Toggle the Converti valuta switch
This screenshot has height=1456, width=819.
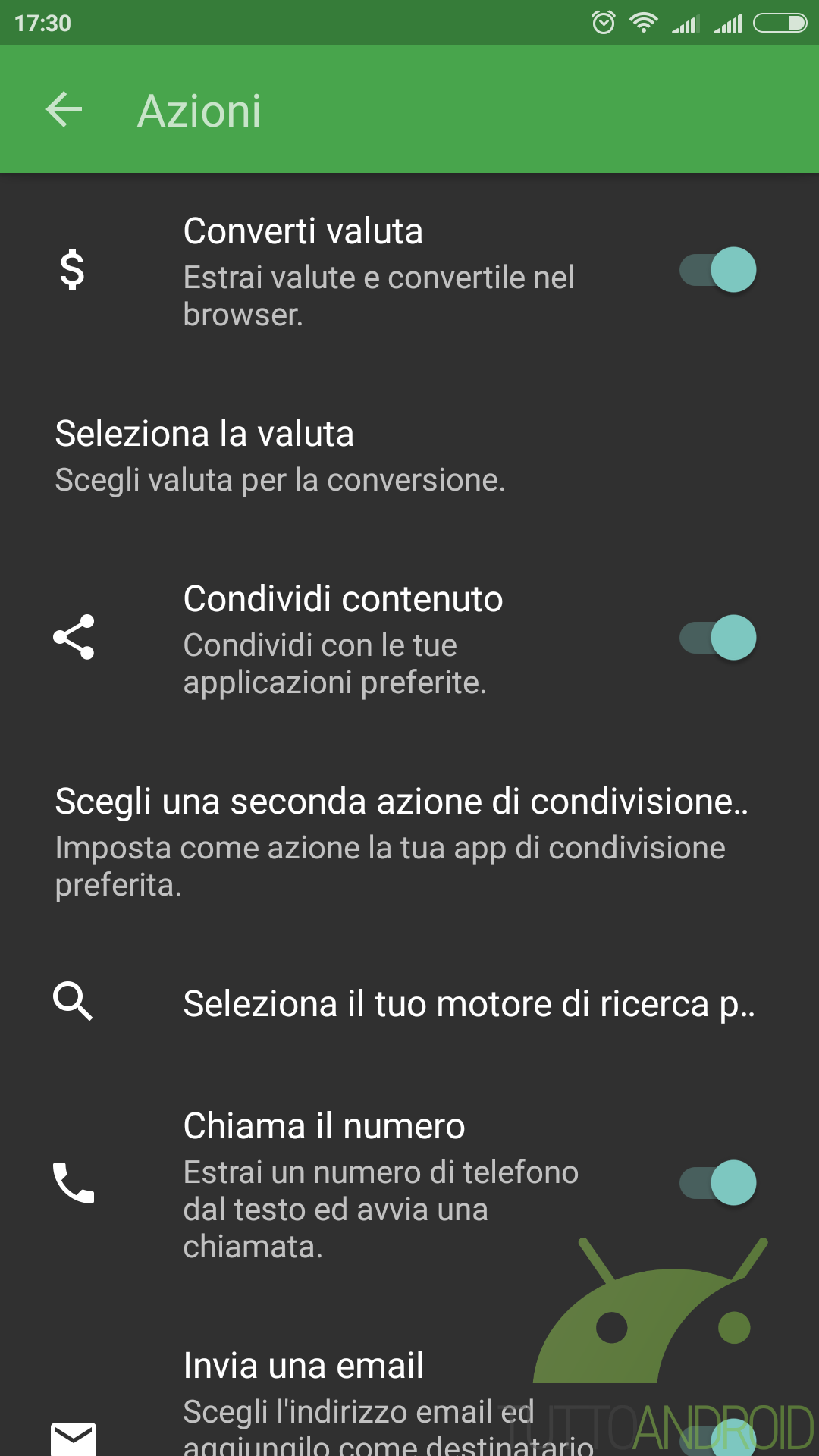click(x=717, y=270)
